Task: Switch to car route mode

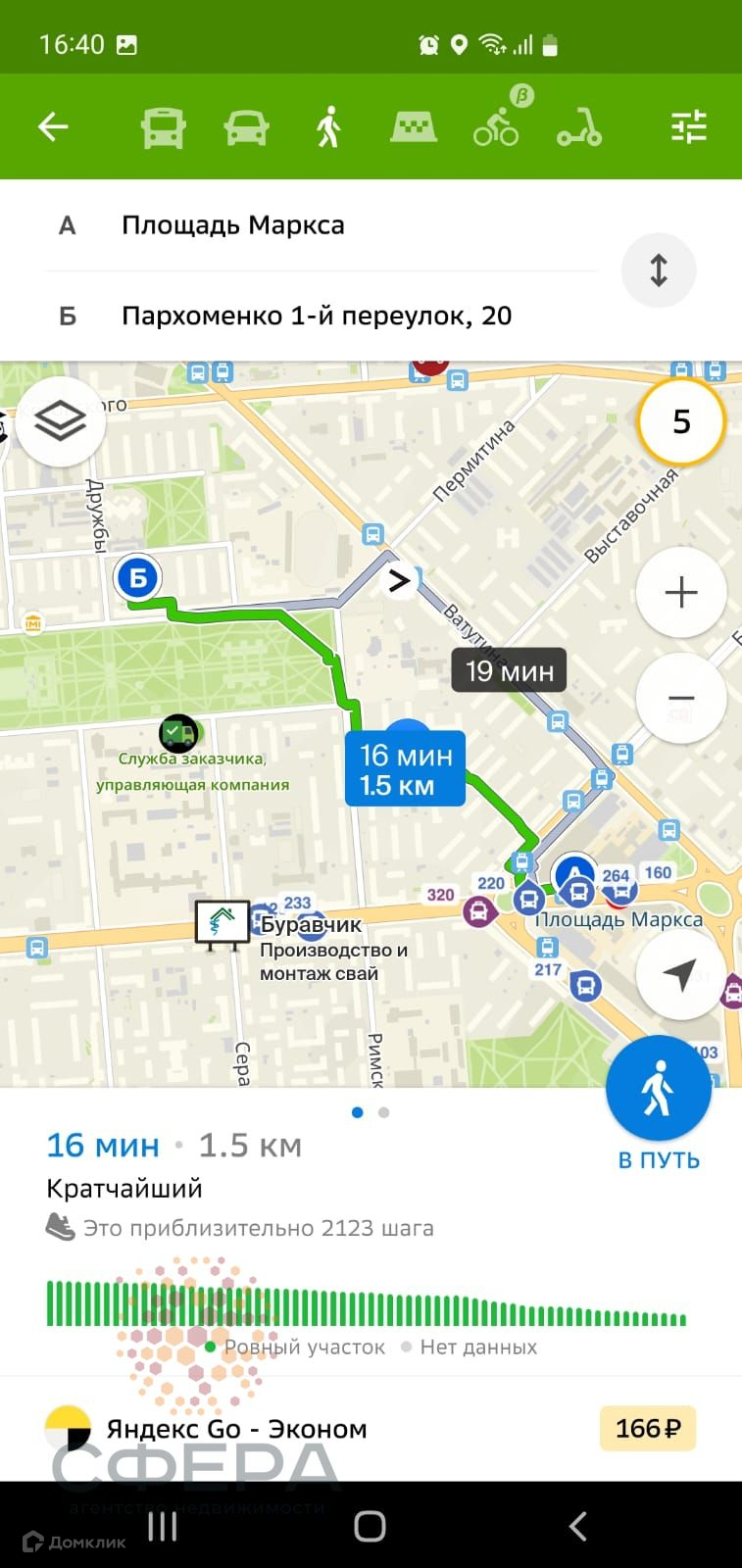Action: click(246, 127)
